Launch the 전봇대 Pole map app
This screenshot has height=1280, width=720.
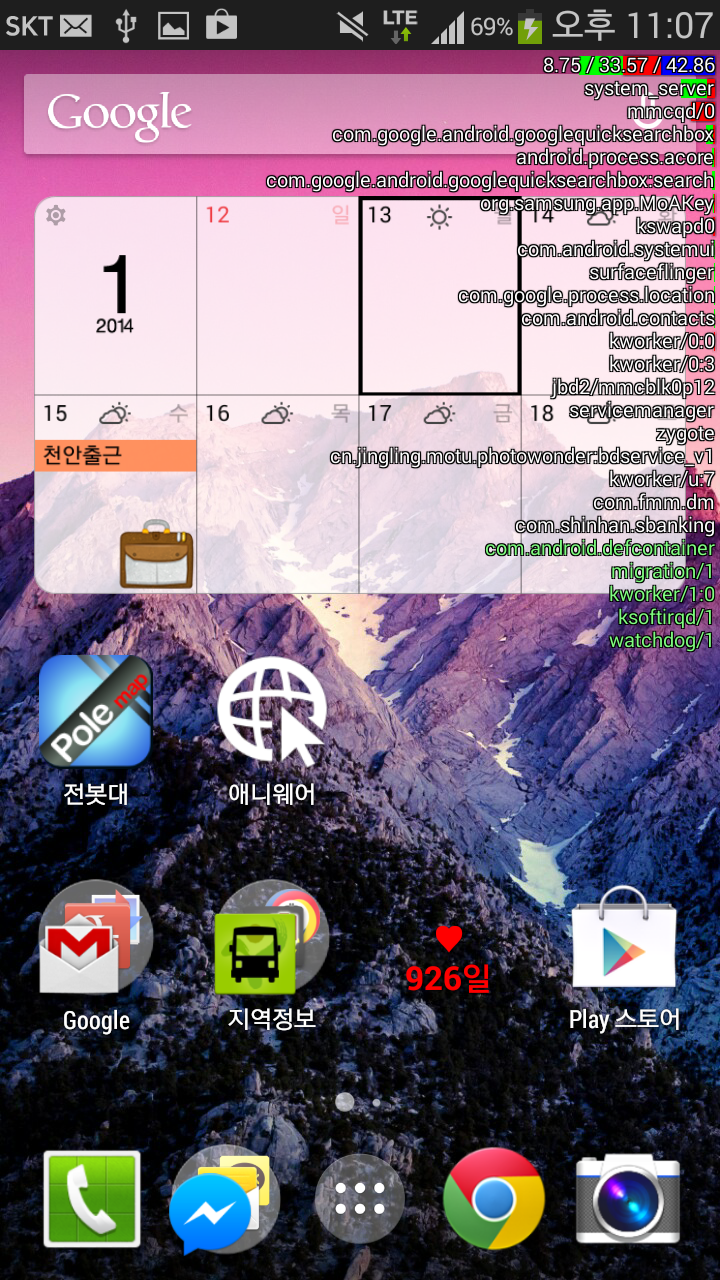pyautogui.click(x=95, y=712)
